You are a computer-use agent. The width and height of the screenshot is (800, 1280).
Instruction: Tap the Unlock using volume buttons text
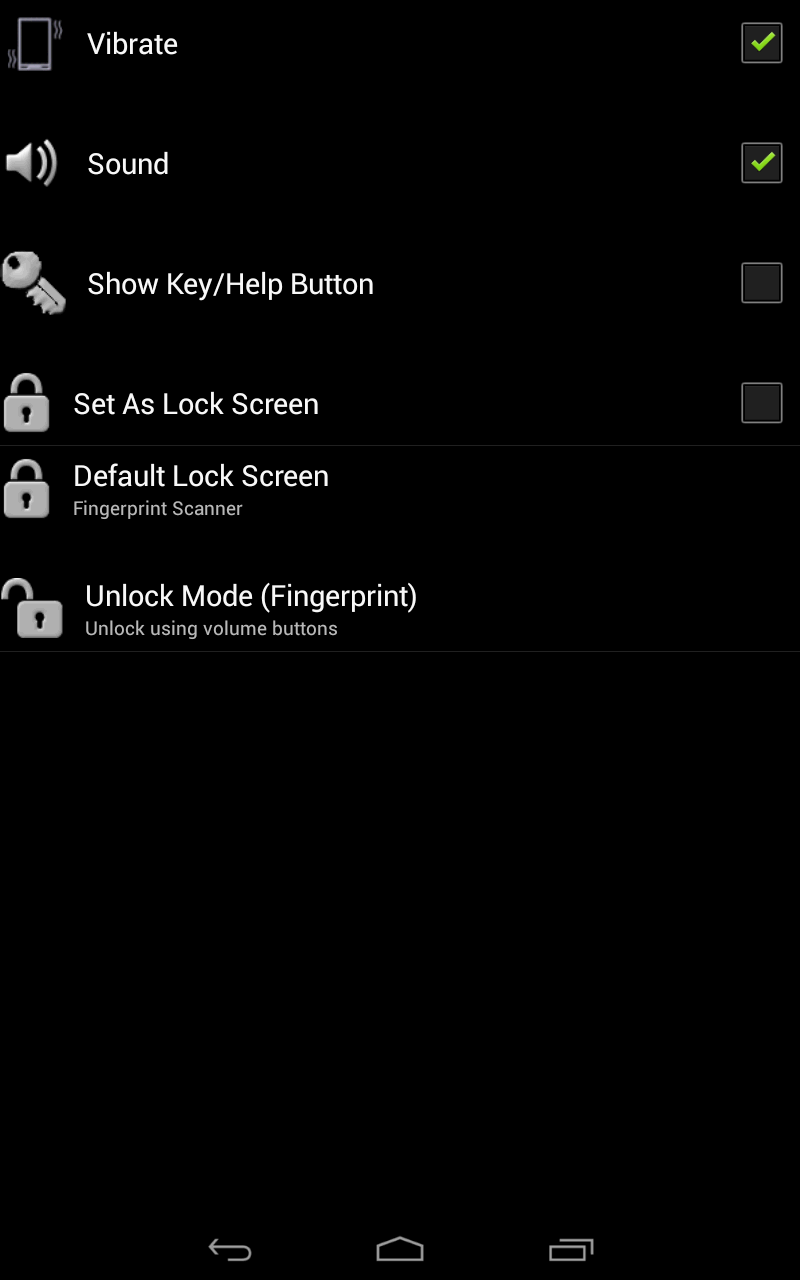(211, 628)
